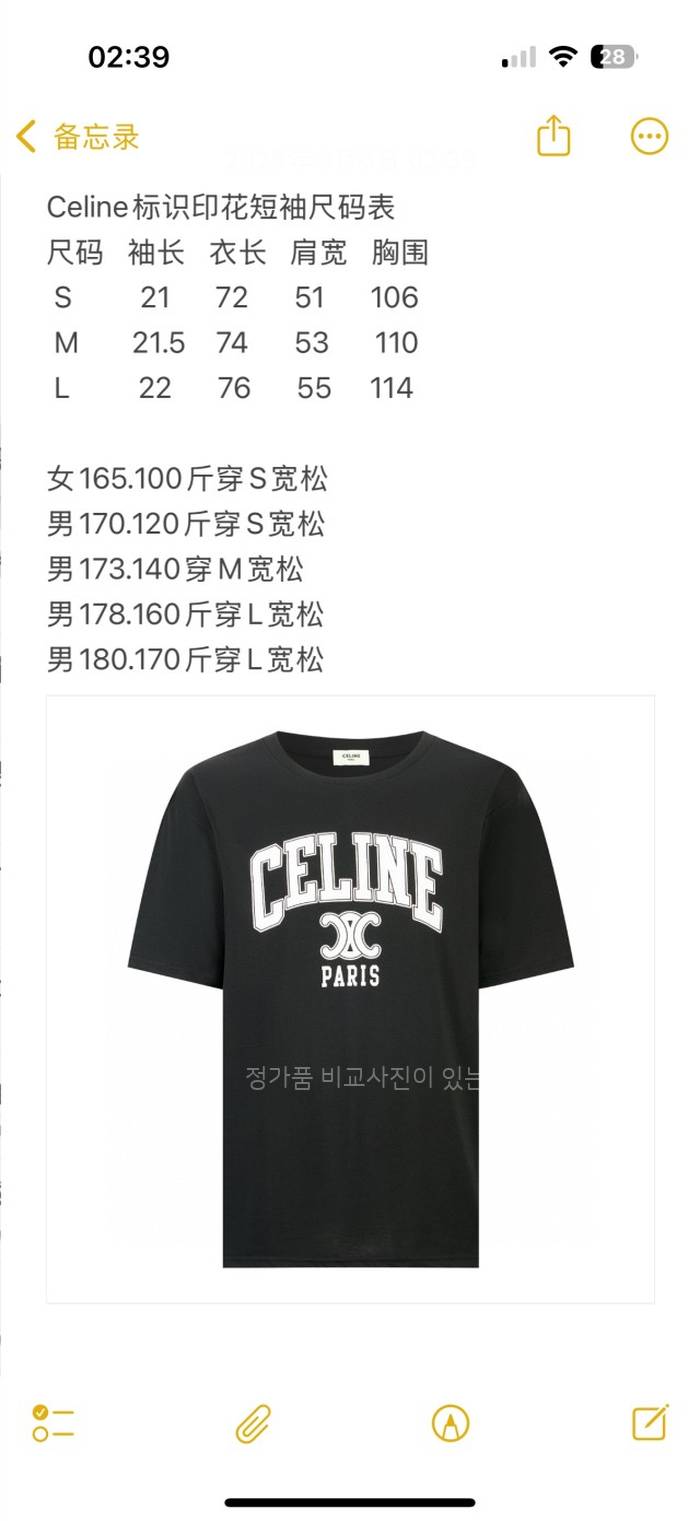Screen dimensions: 700x1521
Task: Open the Celine T-shirt image attachment
Action: (x=350, y=998)
